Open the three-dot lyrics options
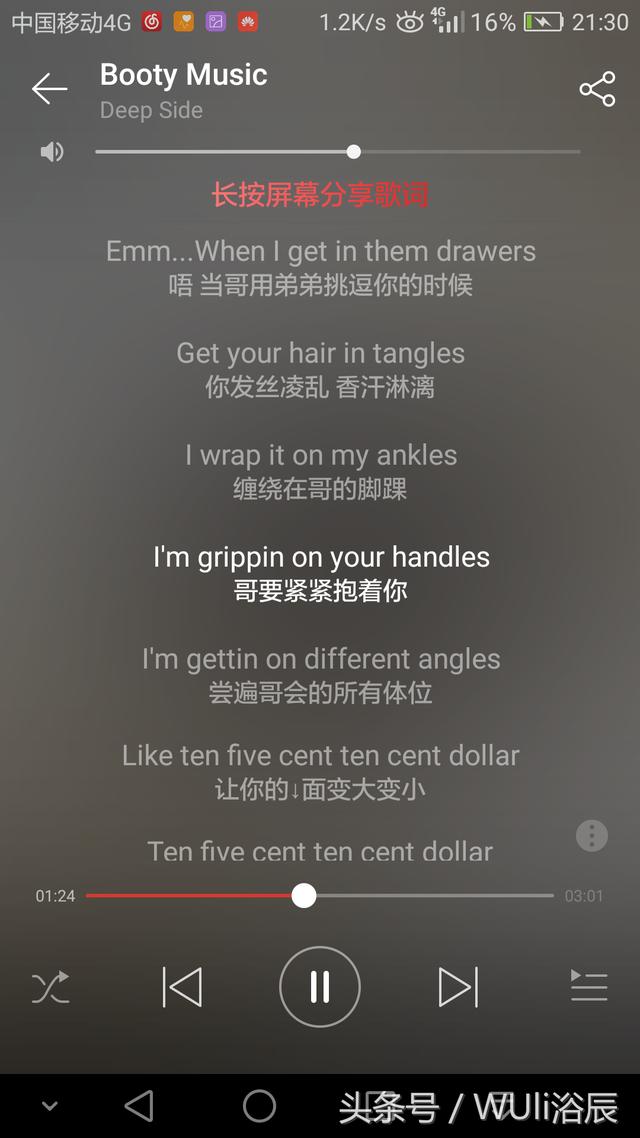Screen dimensions: 640x1138 click(x=592, y=835)
